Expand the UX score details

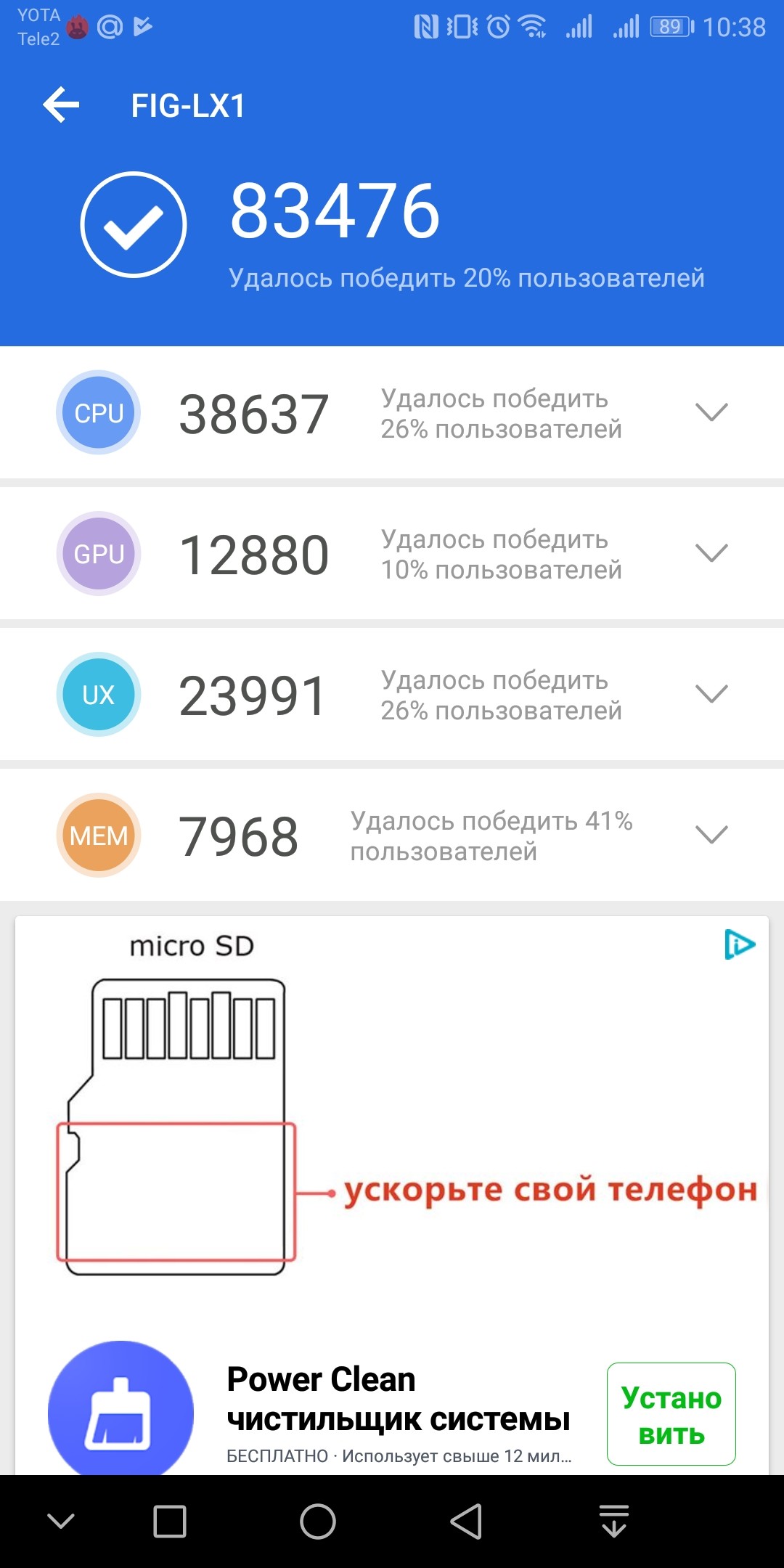pos(711,694)
